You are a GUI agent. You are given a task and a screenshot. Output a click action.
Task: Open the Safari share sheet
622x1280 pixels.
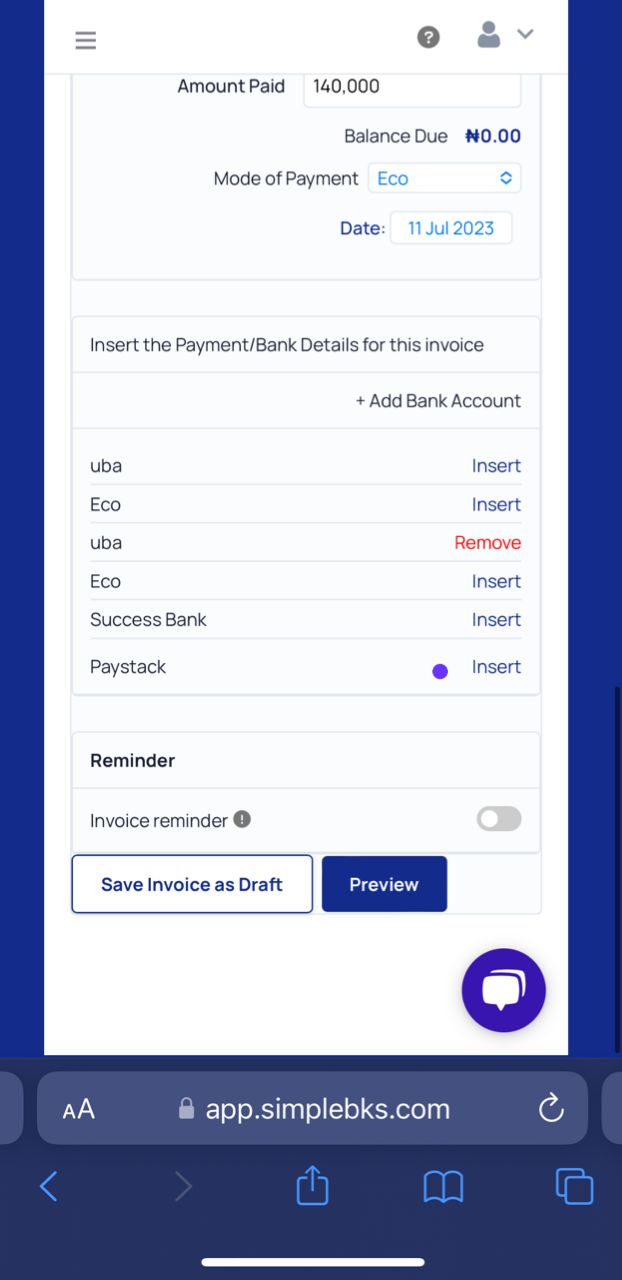pyautogui.click(x=312, y=1185)
